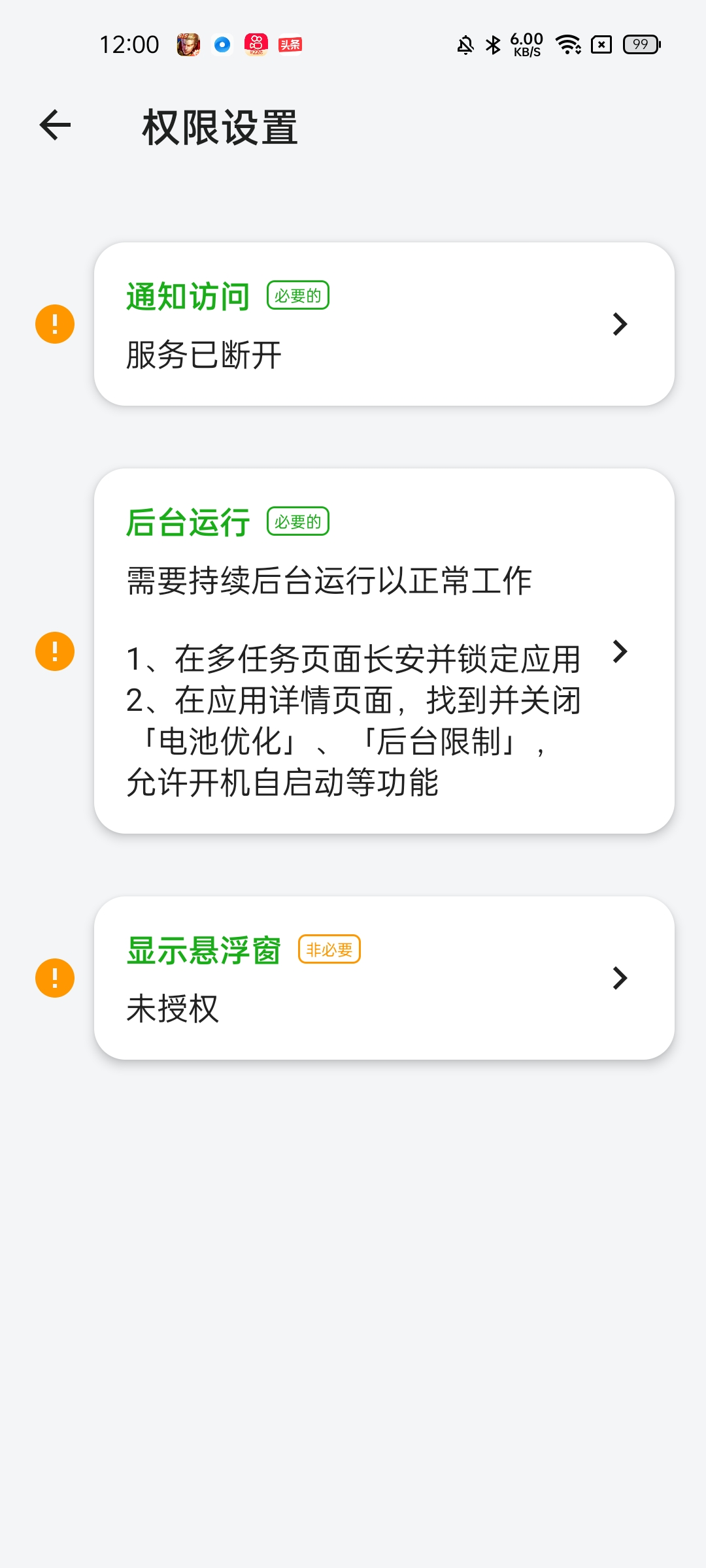The width and height of the screenshot is (706, 1568).
Task: Tap the battery indicator showing 99
Action: pyautogui.click(x=640, y=44)
